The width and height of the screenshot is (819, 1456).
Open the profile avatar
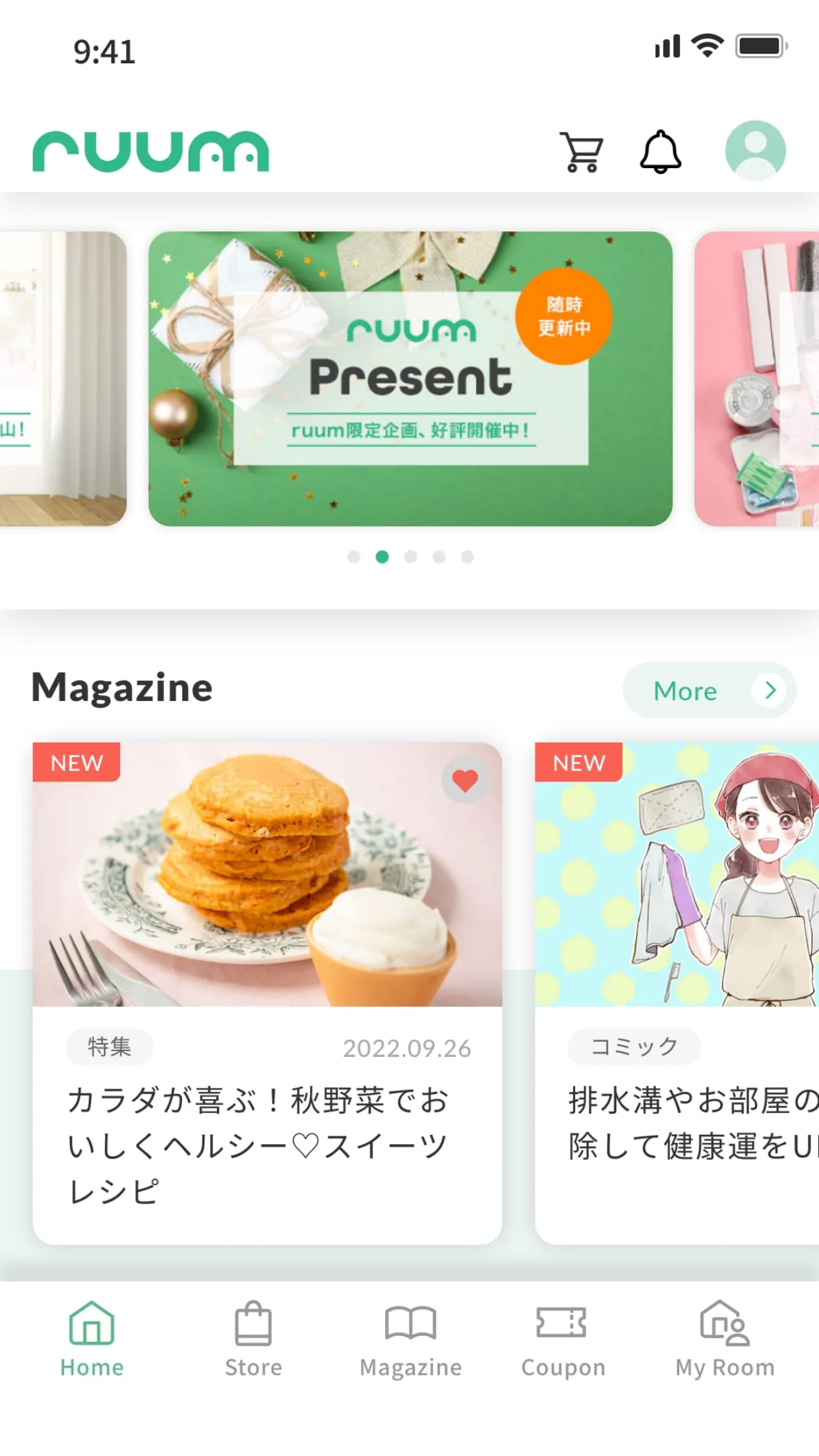click(x=755, y=150)
